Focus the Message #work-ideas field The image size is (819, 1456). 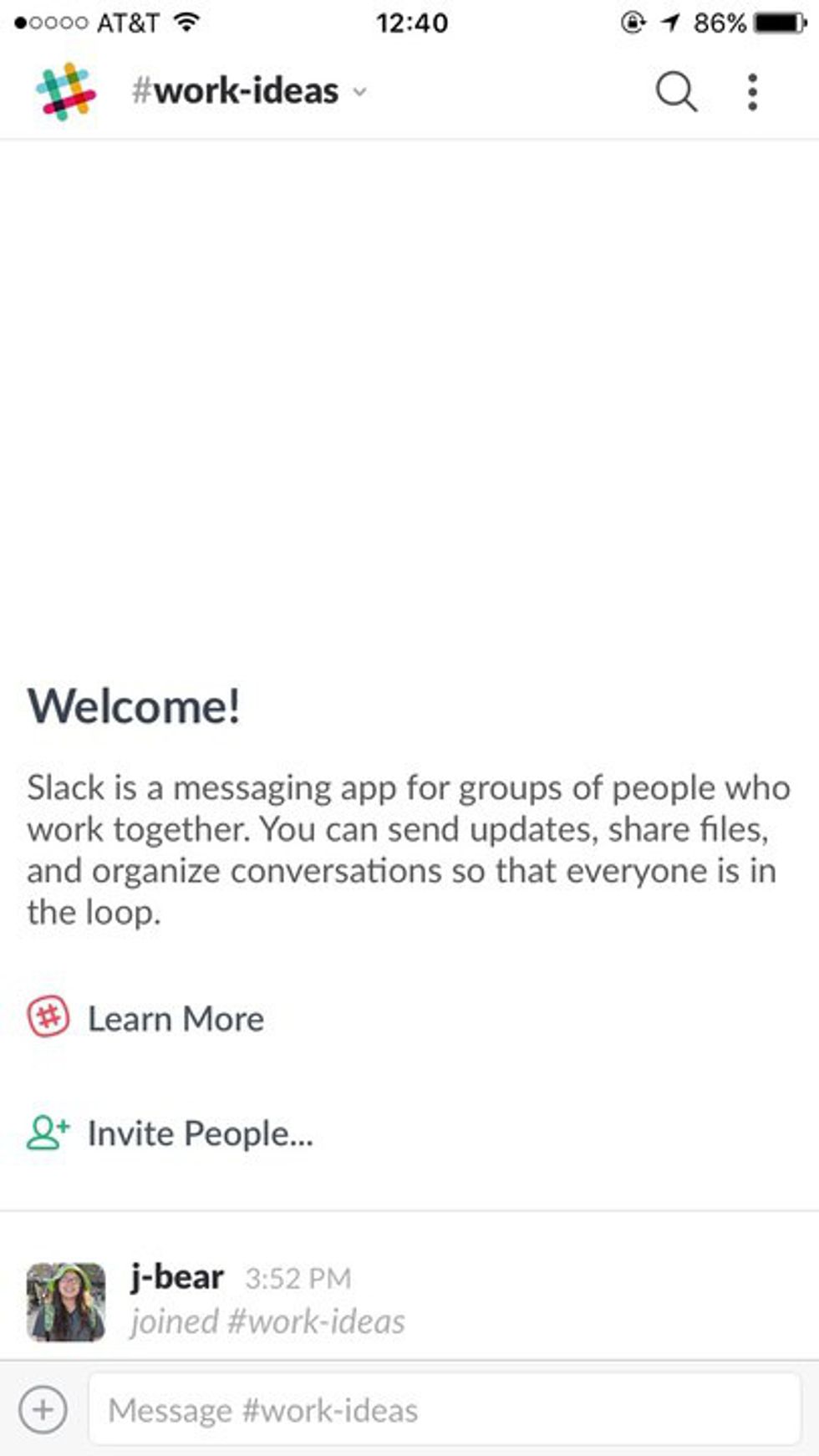point(443,1410)
